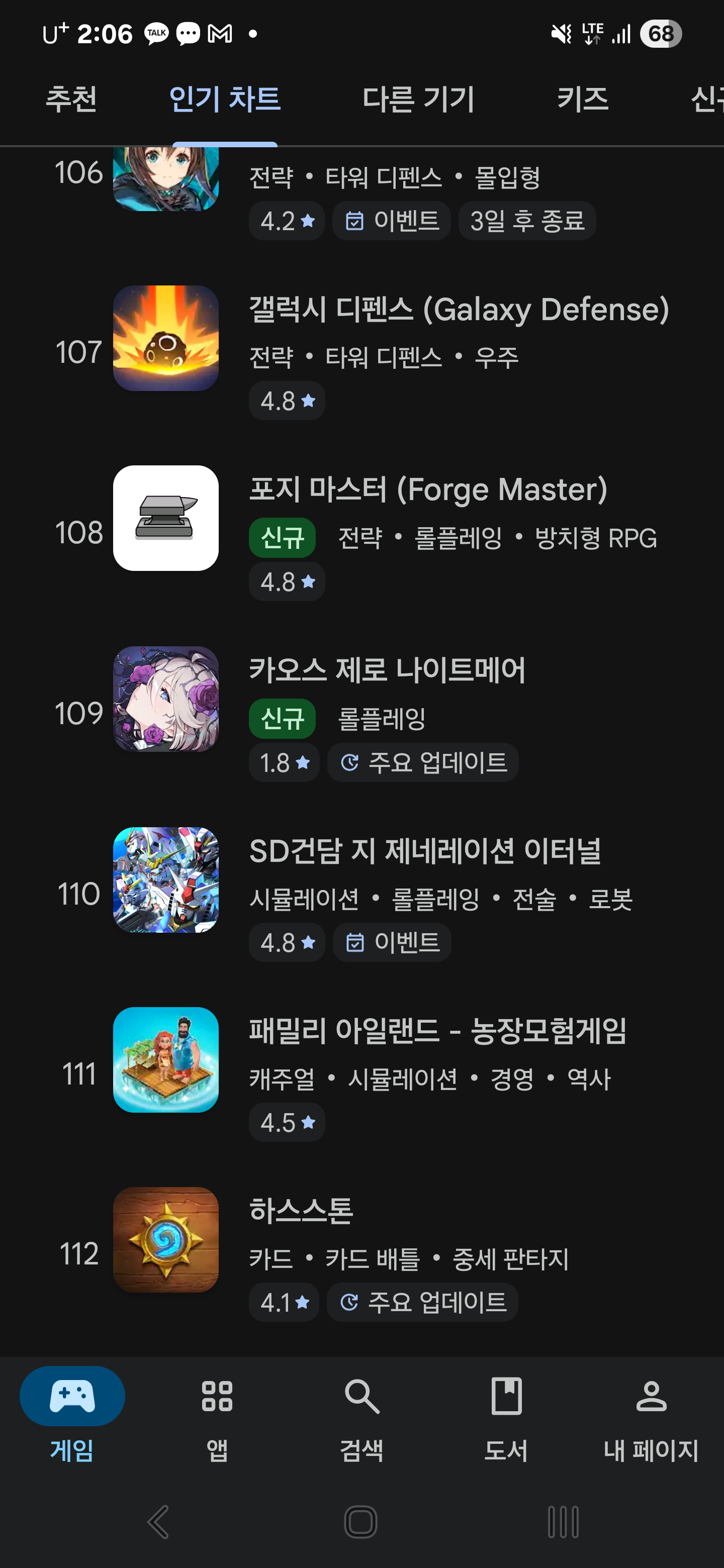Select the 다른 기기 tab
The image size is (724, 1568).
(x=418, y=99)
